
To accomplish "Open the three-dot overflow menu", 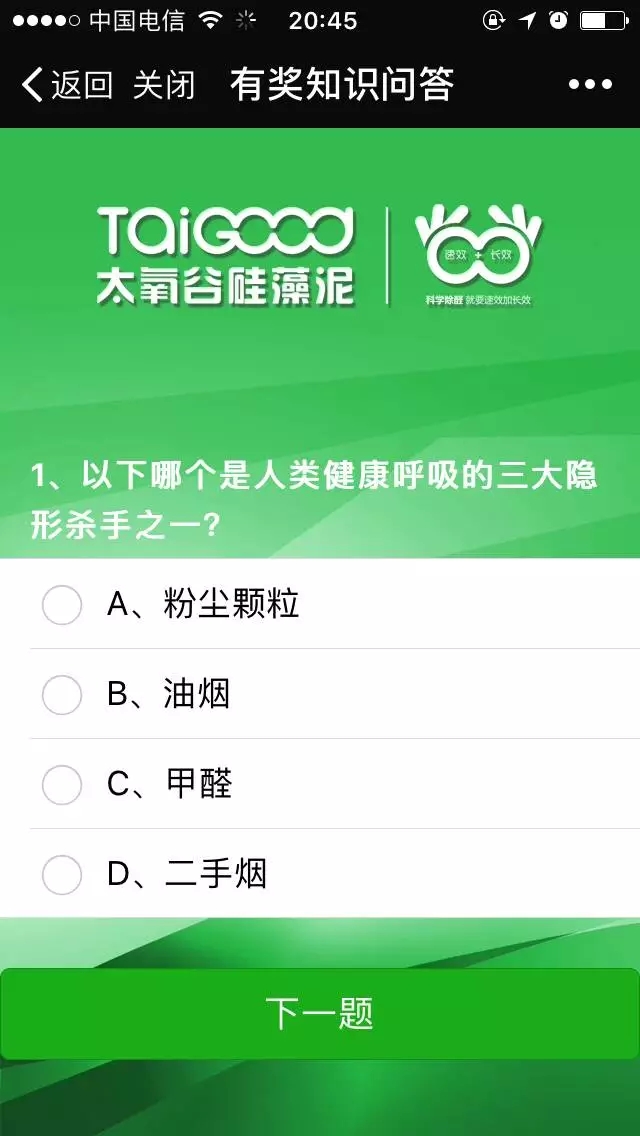I will tap(590, 86).
